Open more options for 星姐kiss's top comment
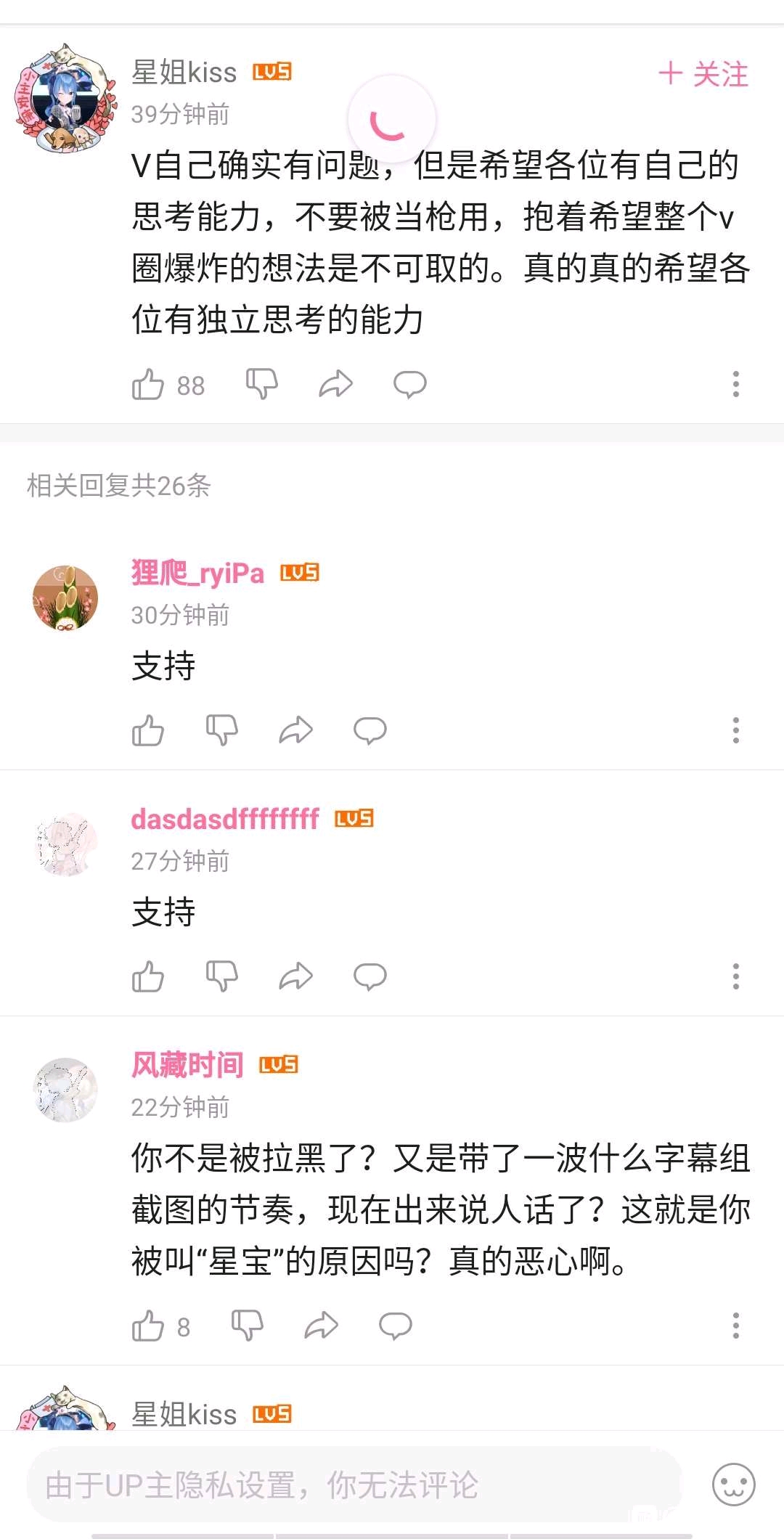The width and height of the screenshot is (784, 1539). 735,384
